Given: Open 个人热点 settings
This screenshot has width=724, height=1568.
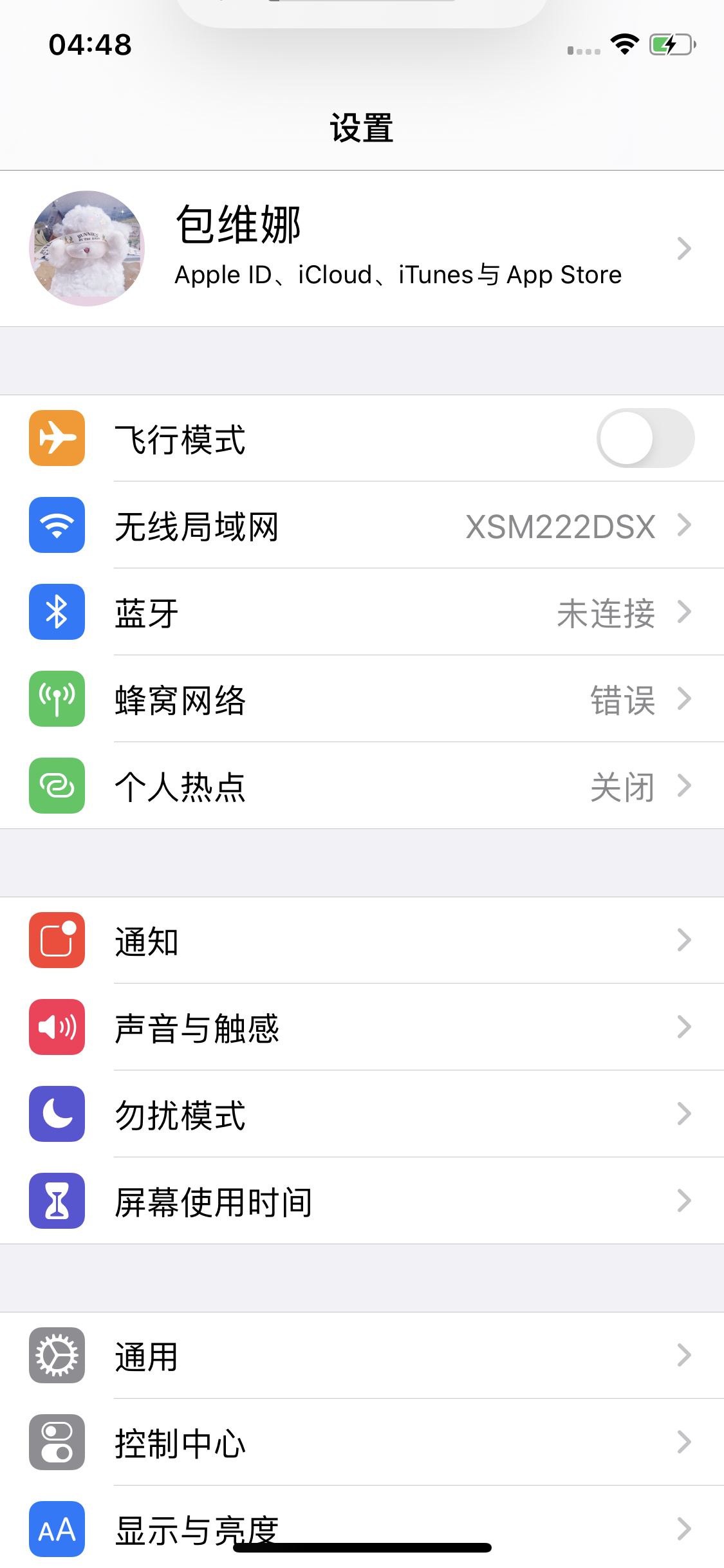Looking at the screenshot, I should (x=360, y=786).
